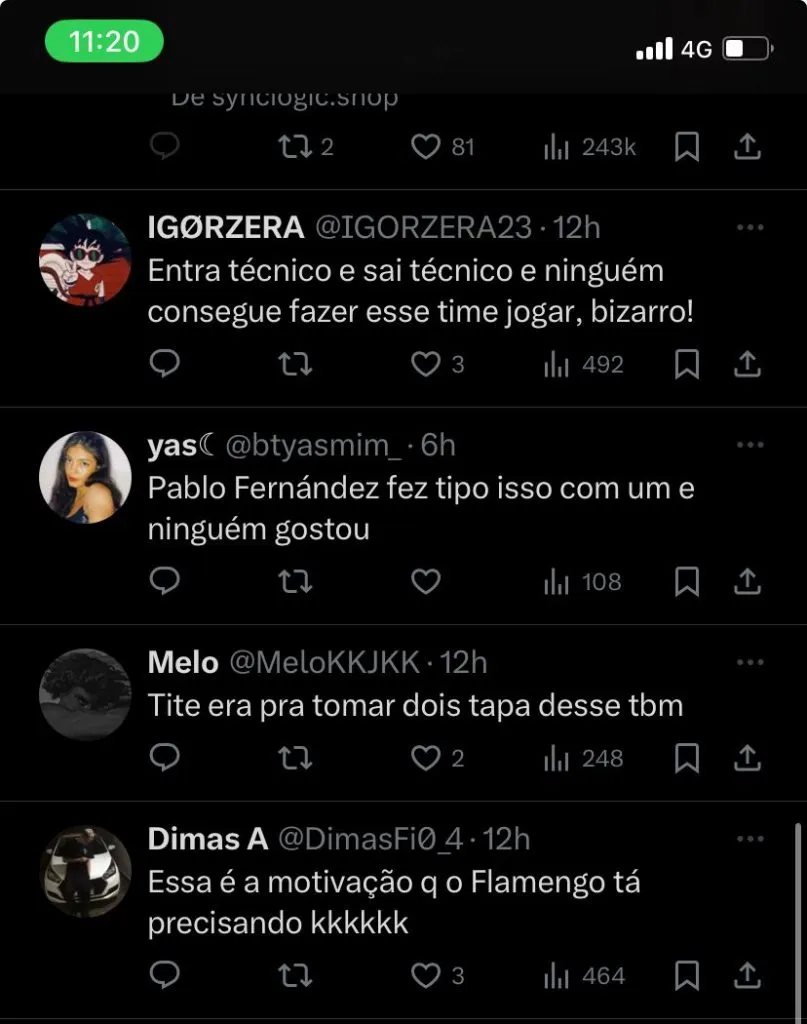807x1024 pixels.
Task: Like IGORZERA's reply
Action: tap(427, 365)
